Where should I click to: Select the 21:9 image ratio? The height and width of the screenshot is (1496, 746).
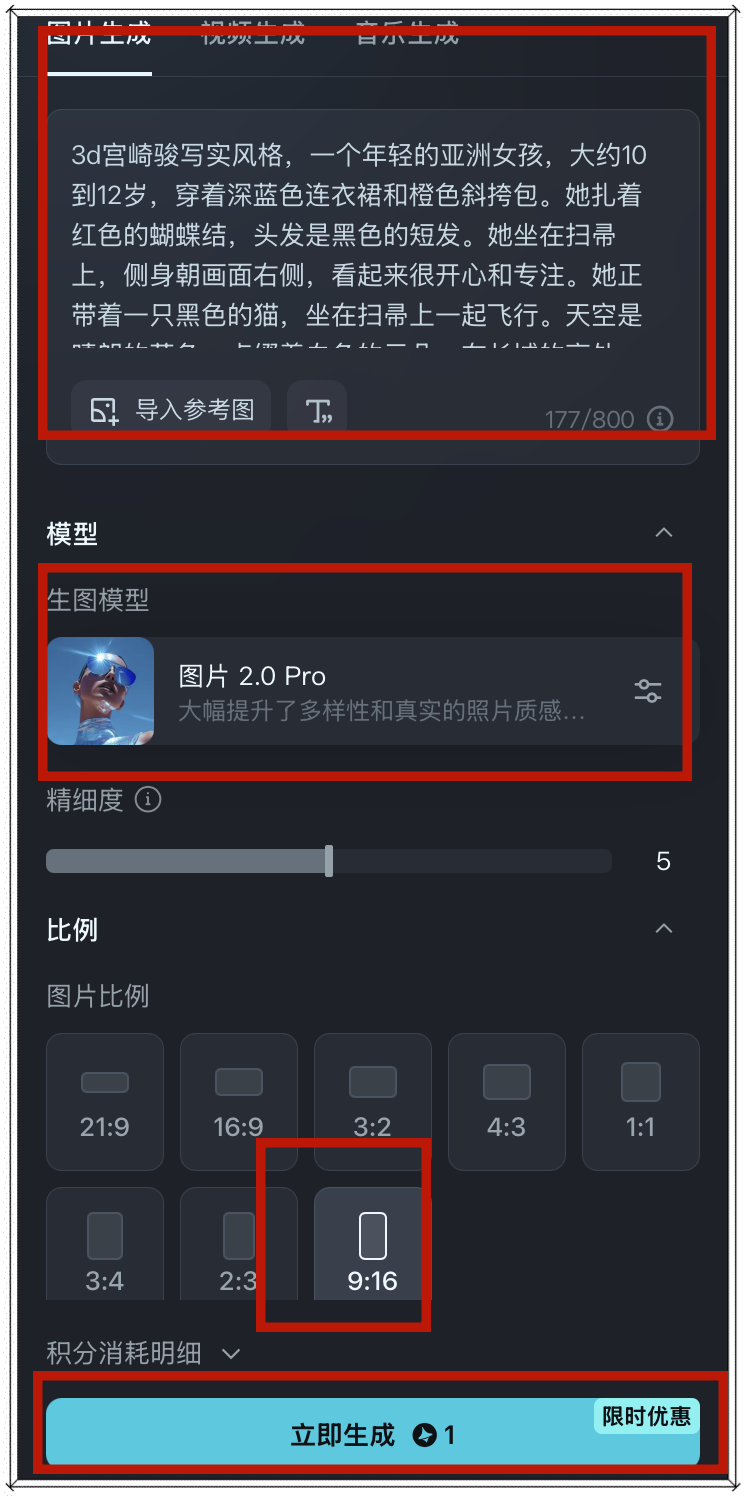coord(105,1102)
